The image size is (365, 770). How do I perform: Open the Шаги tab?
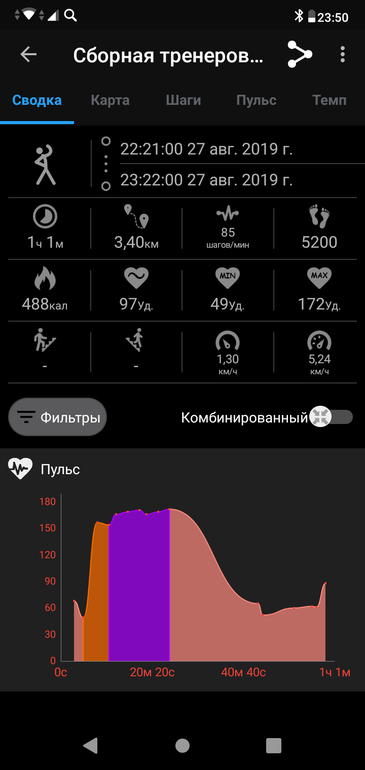[x=183, y=101]
